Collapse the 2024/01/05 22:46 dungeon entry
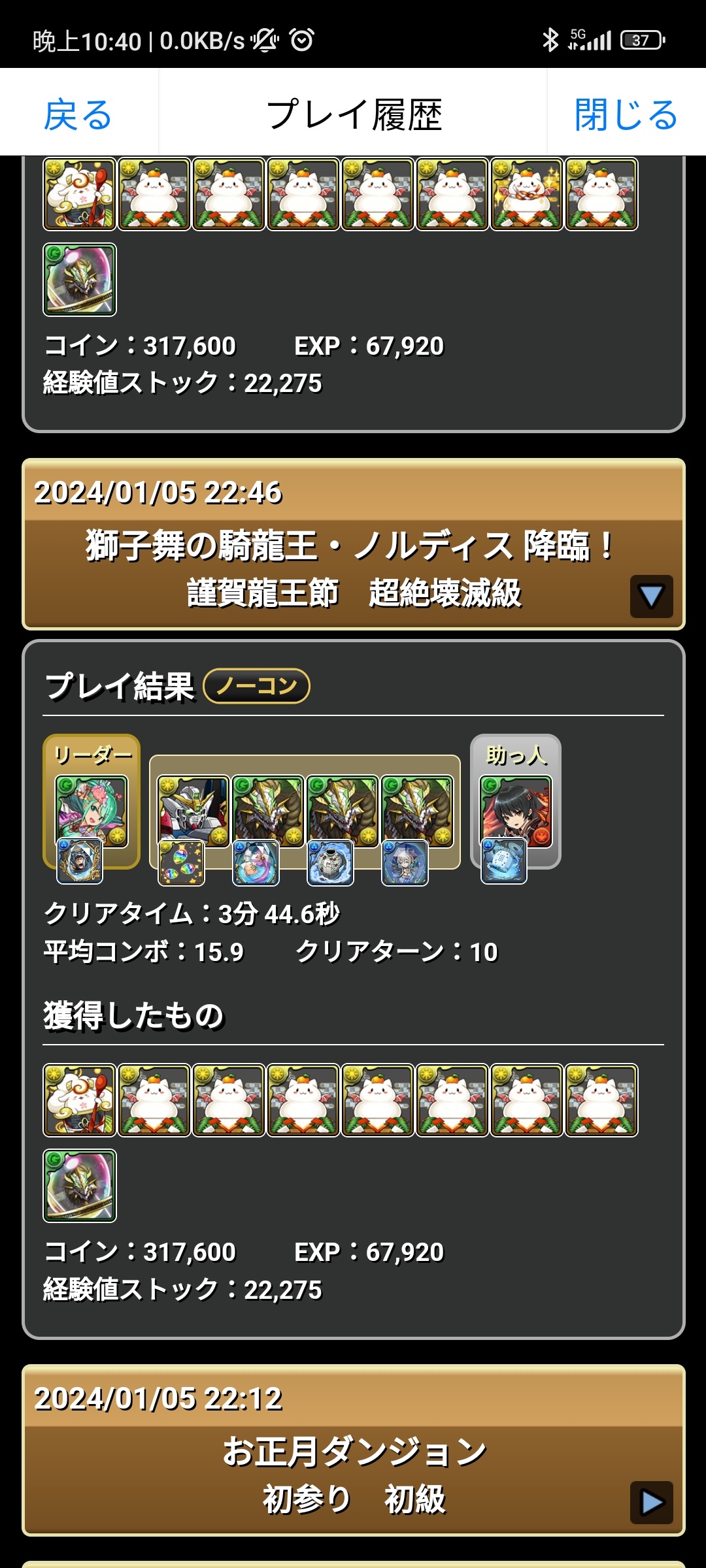 651,596
